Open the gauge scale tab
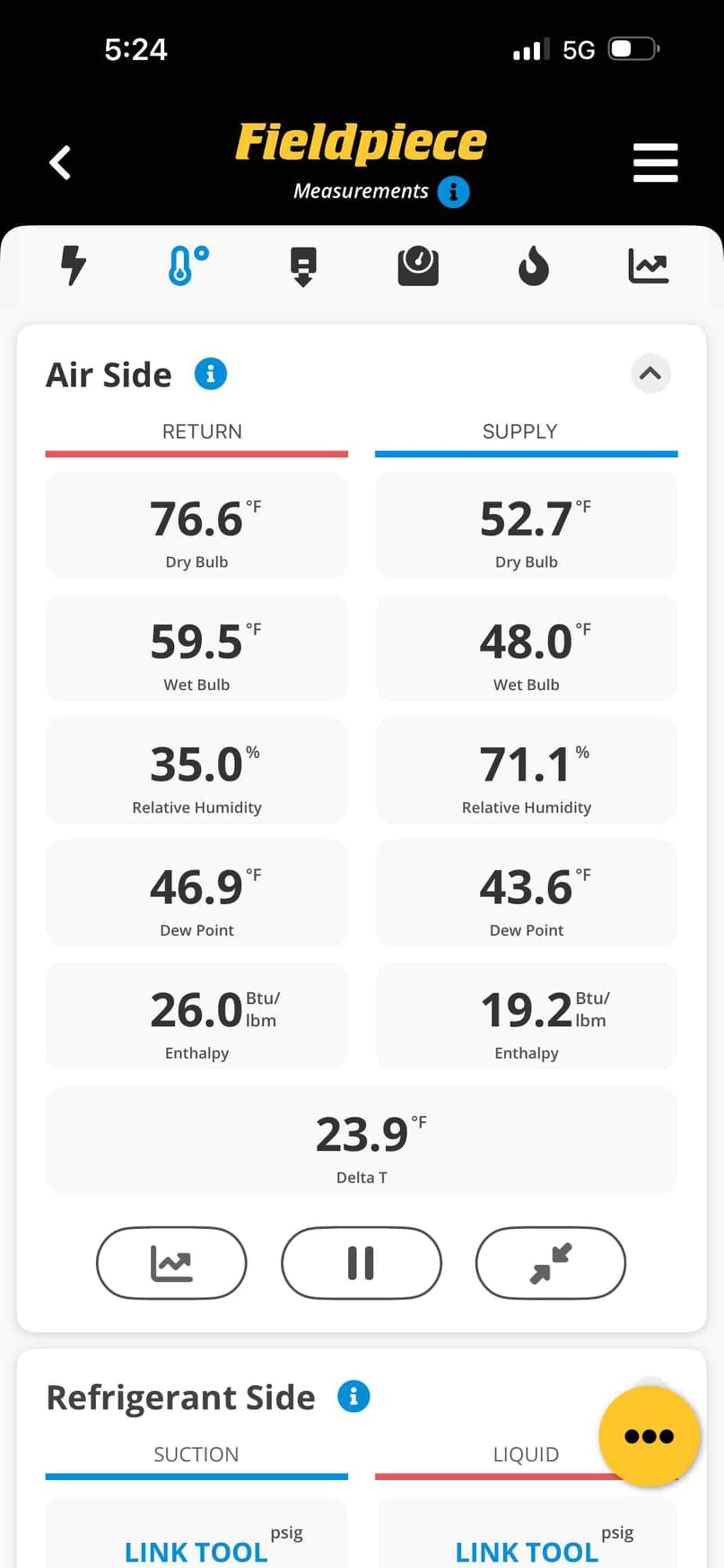The width and height of the screenshot is (724, 1568). tap(418, 266)
